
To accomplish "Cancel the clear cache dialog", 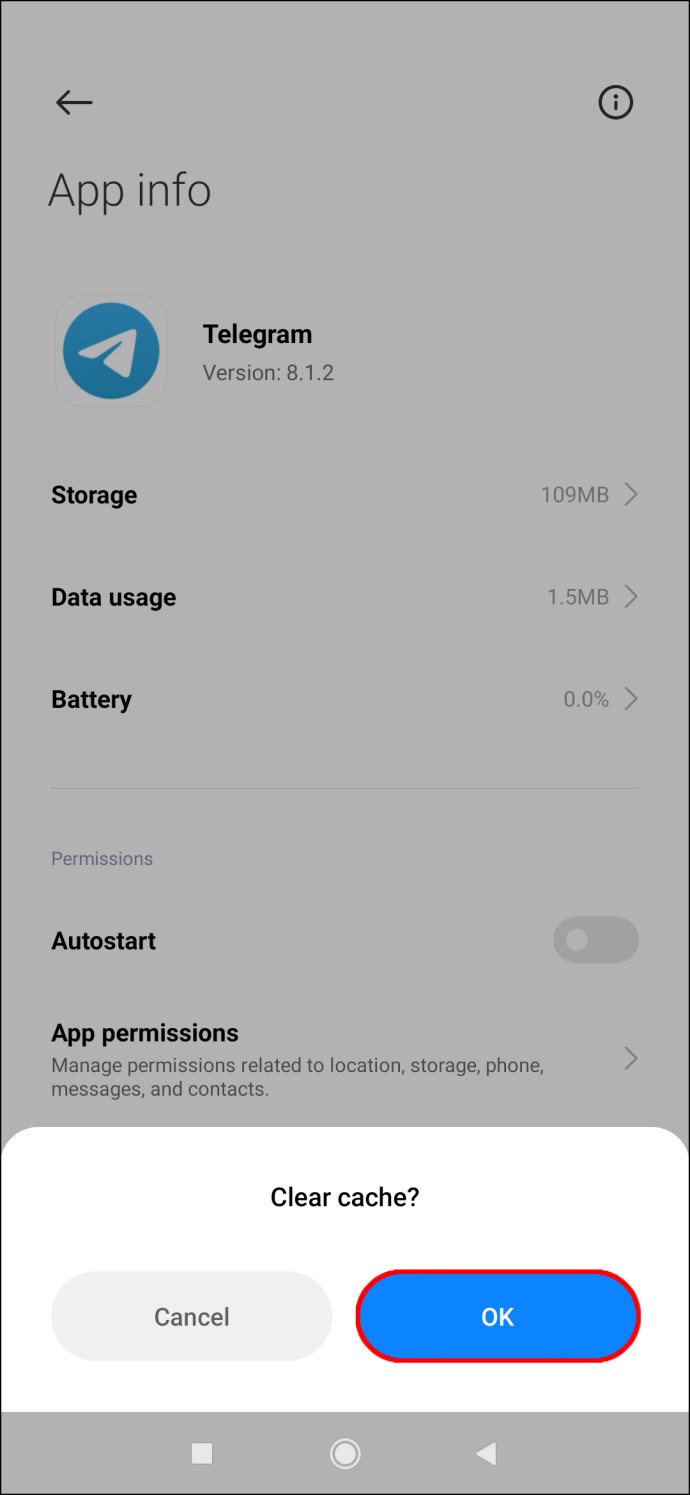I will click(191, 1316).
